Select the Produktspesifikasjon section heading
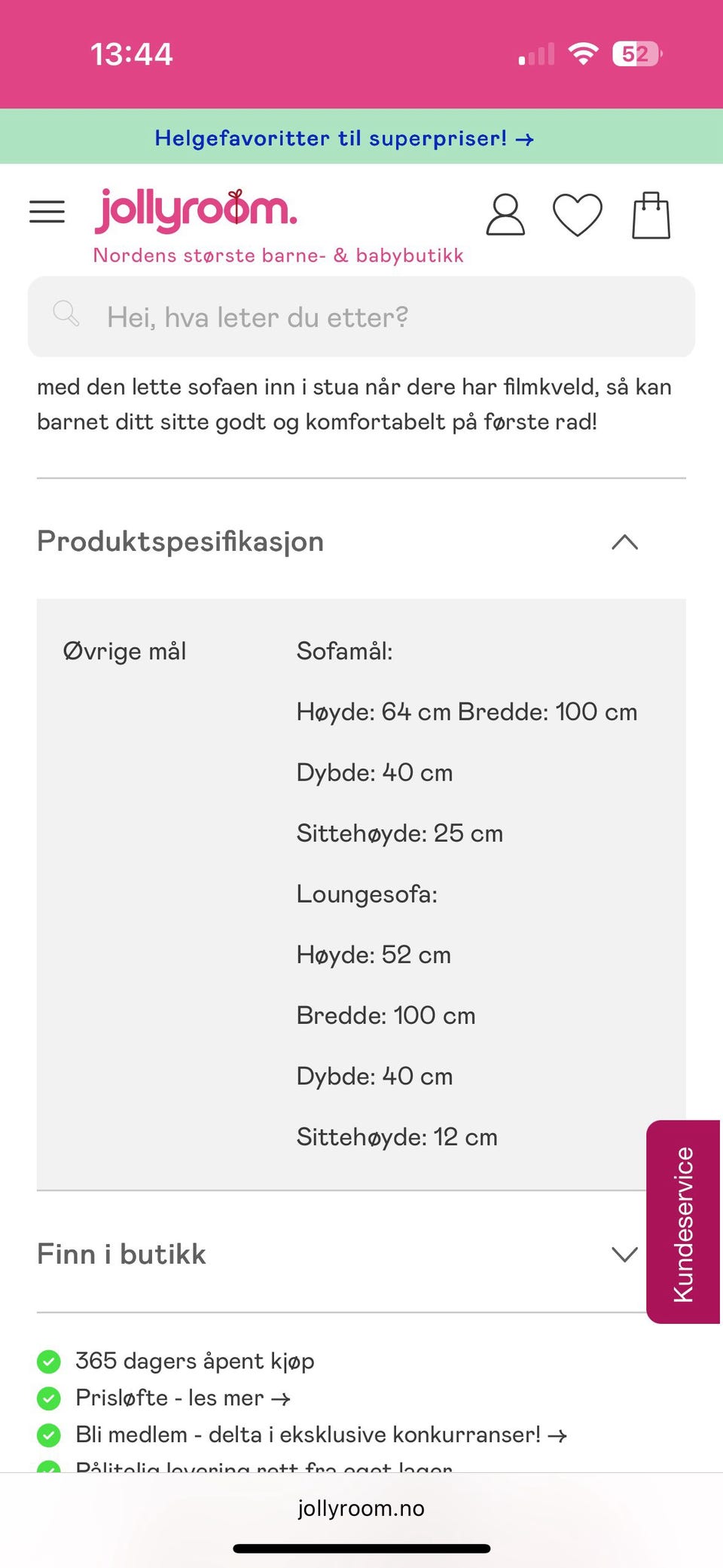Viewport: 723px width, 1568px height. 180,541
